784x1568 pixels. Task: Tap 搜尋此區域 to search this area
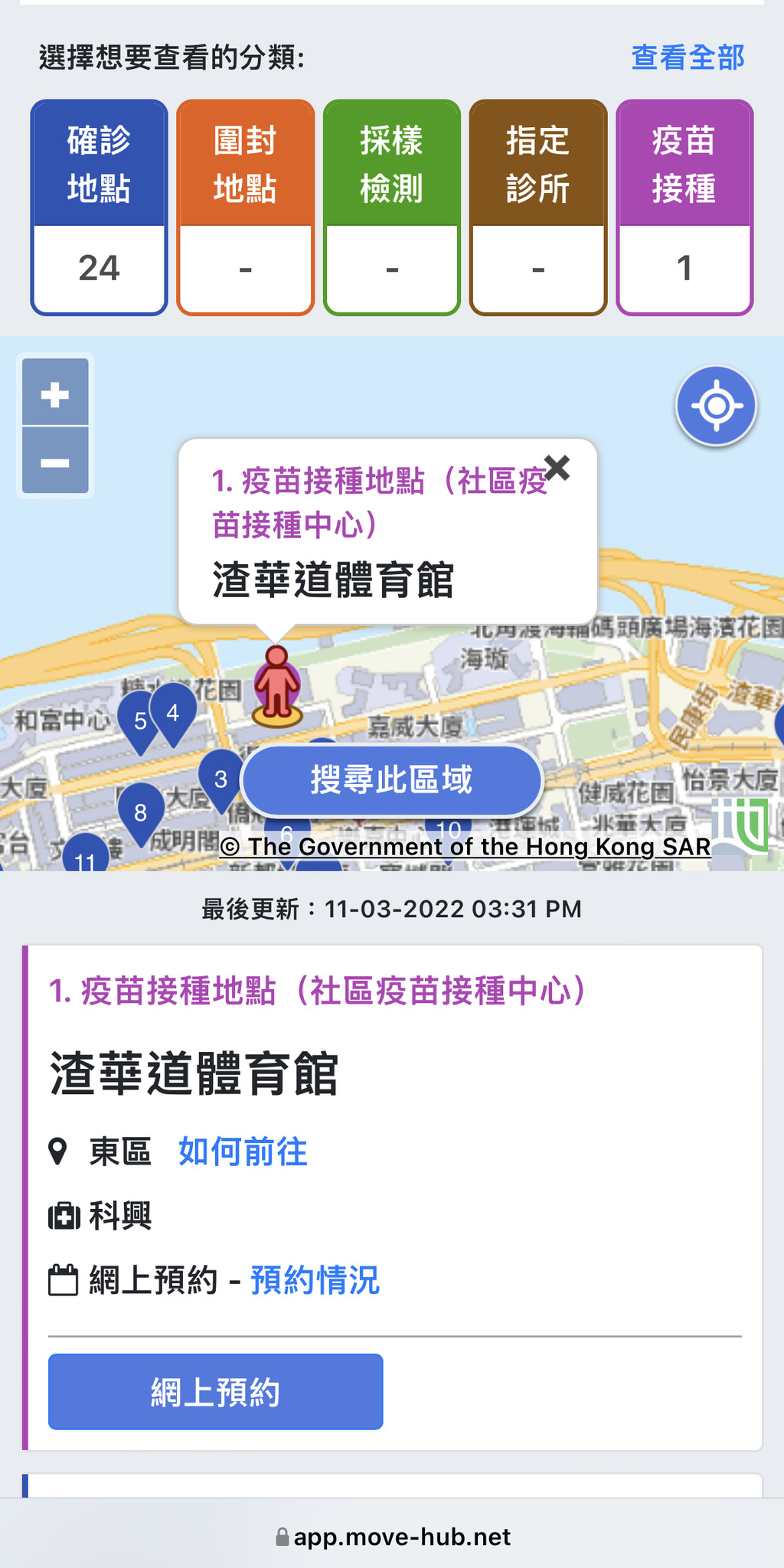tap(391, 780)
